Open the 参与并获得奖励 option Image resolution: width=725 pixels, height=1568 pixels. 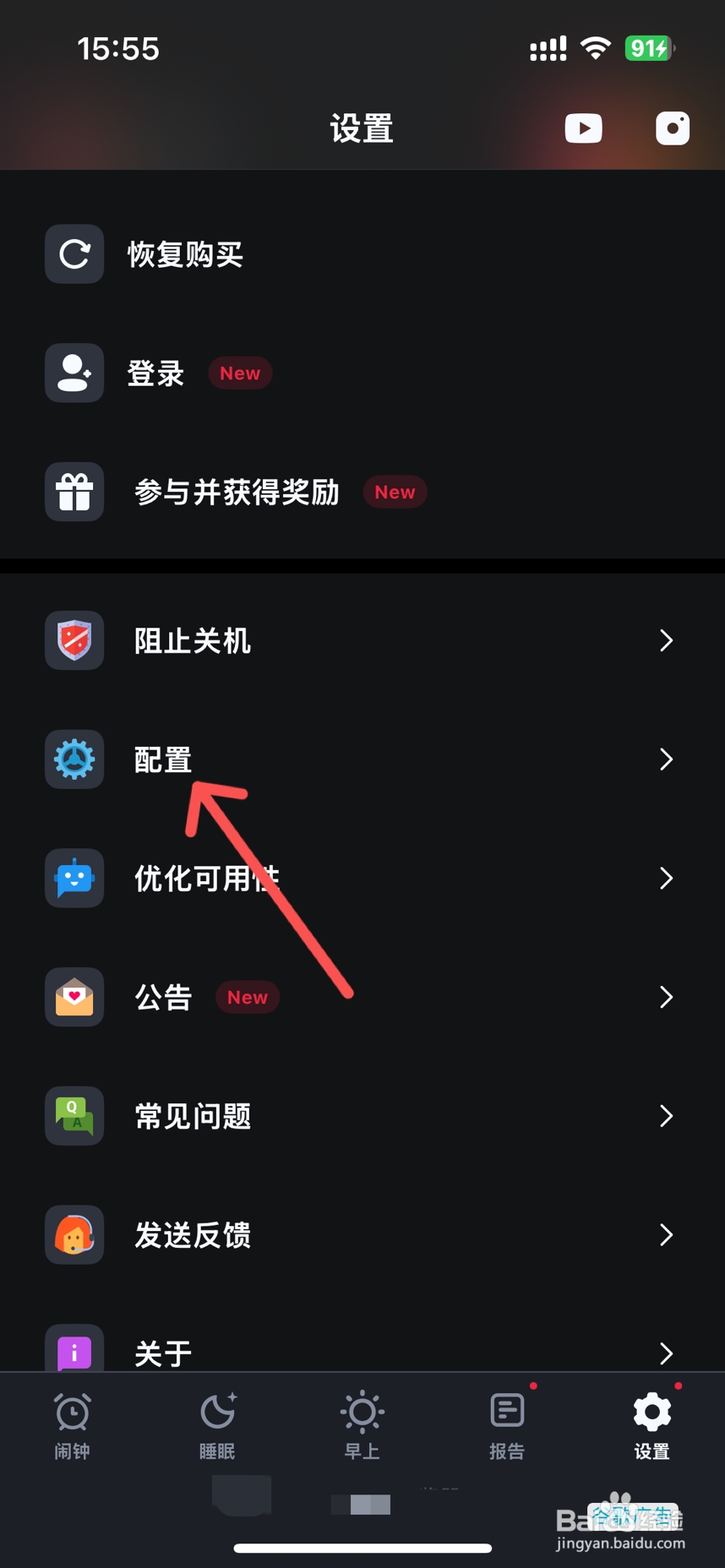[x=237, y=492]
